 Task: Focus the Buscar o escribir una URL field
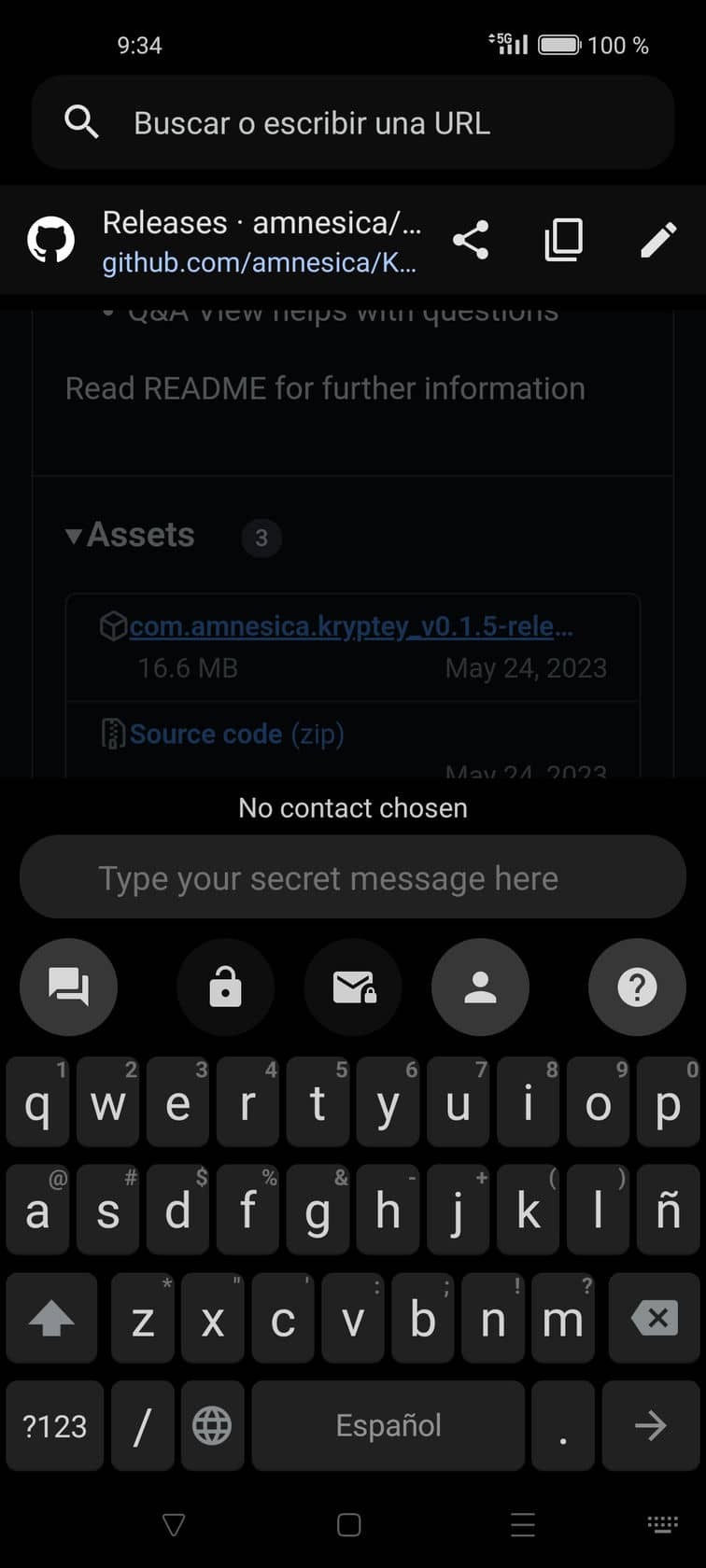tap(353, 122)
